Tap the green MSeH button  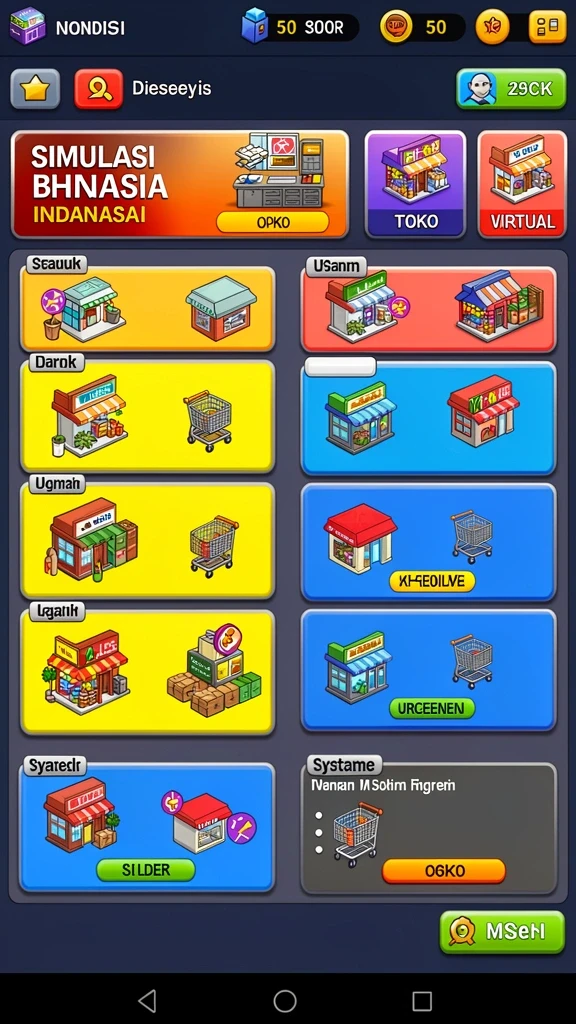coord(502,932)
